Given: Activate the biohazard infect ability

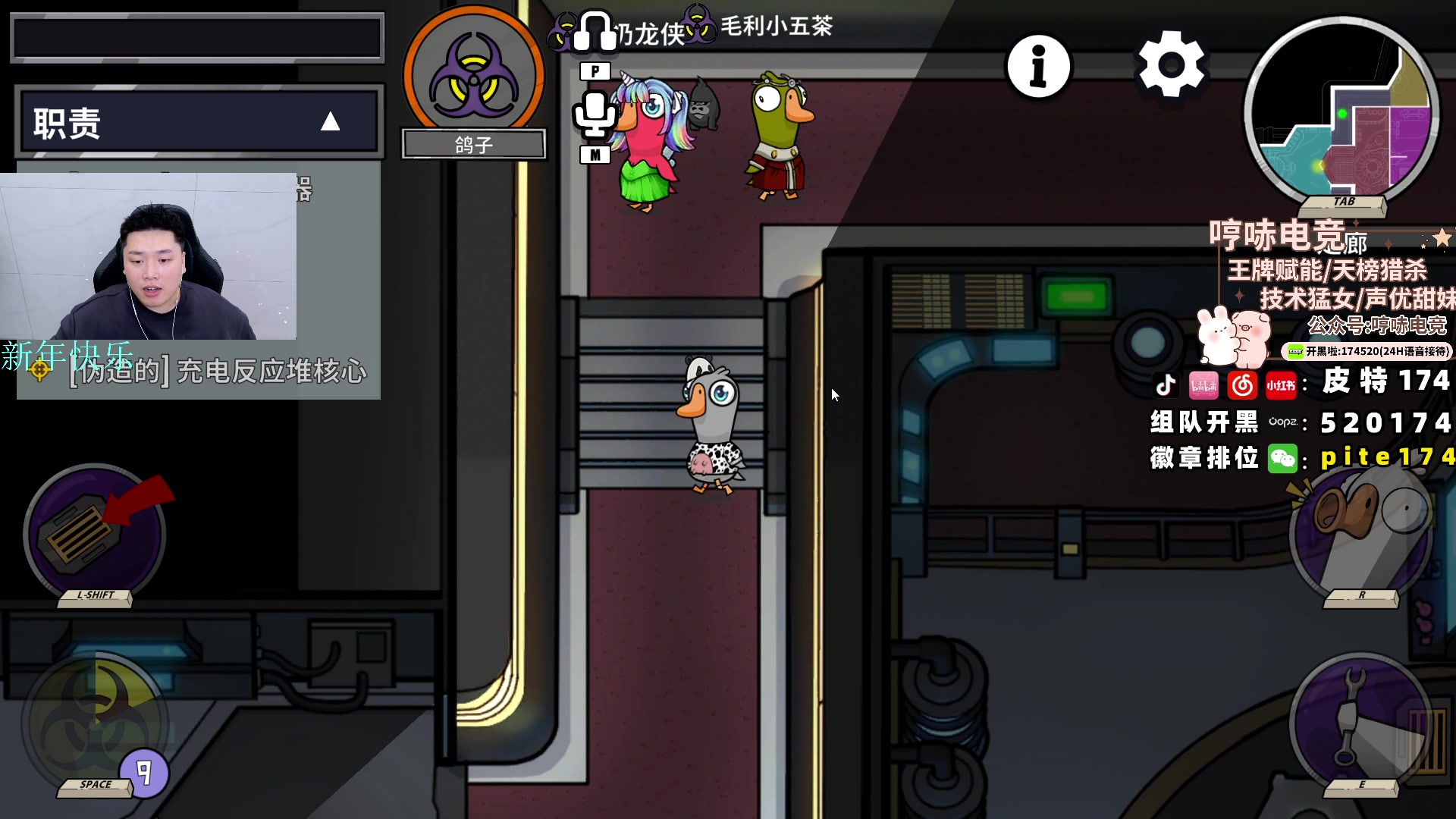Looking at the screenshot, I should click(x=95, y=724).
